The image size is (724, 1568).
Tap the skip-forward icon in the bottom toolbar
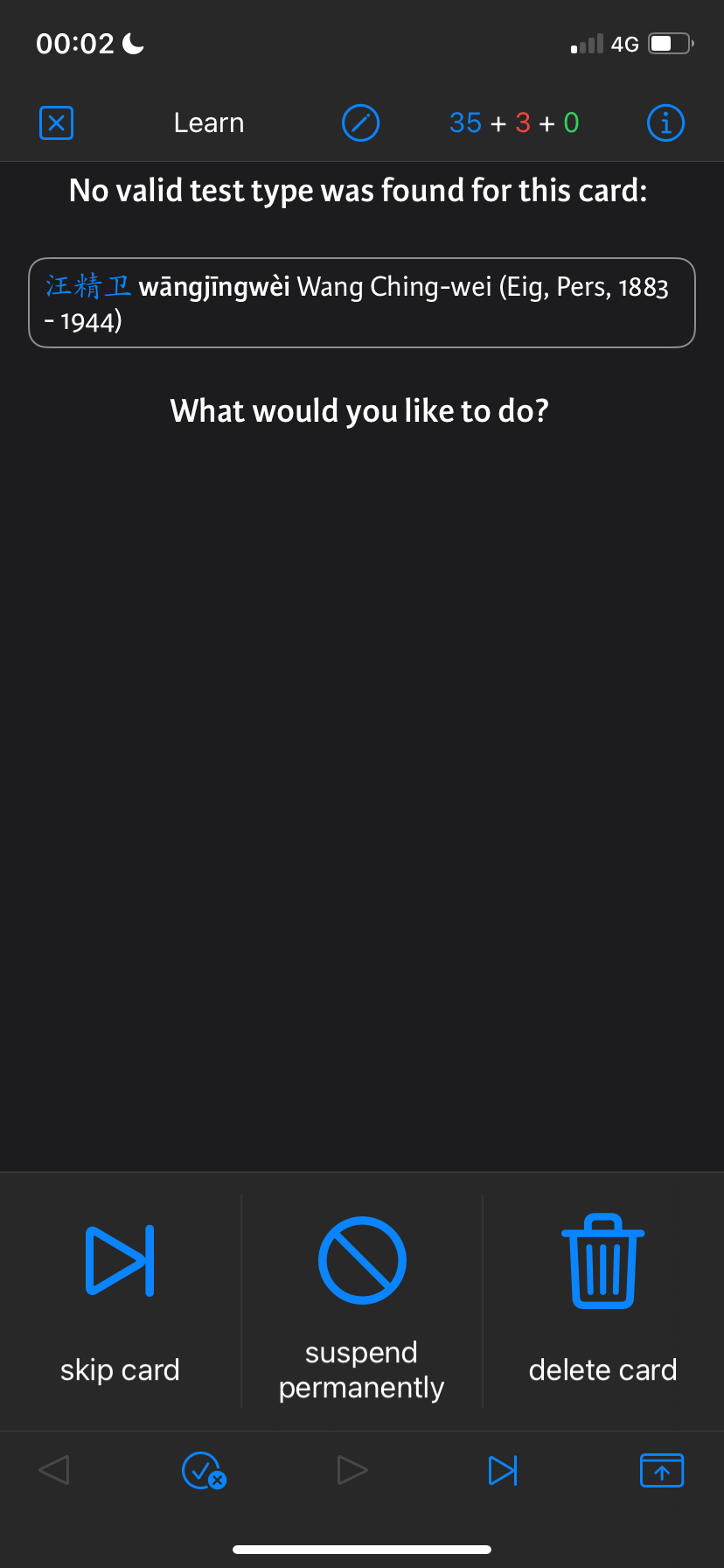(x=503, y=1470)
